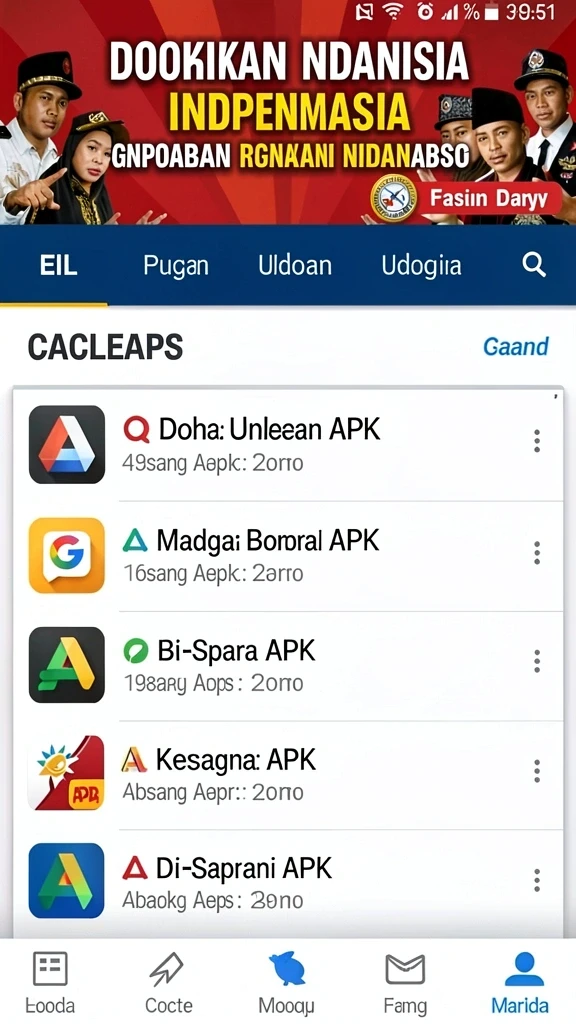Open the Udogiia tab
The image size is (576, 1024).
tap(421, 266)
